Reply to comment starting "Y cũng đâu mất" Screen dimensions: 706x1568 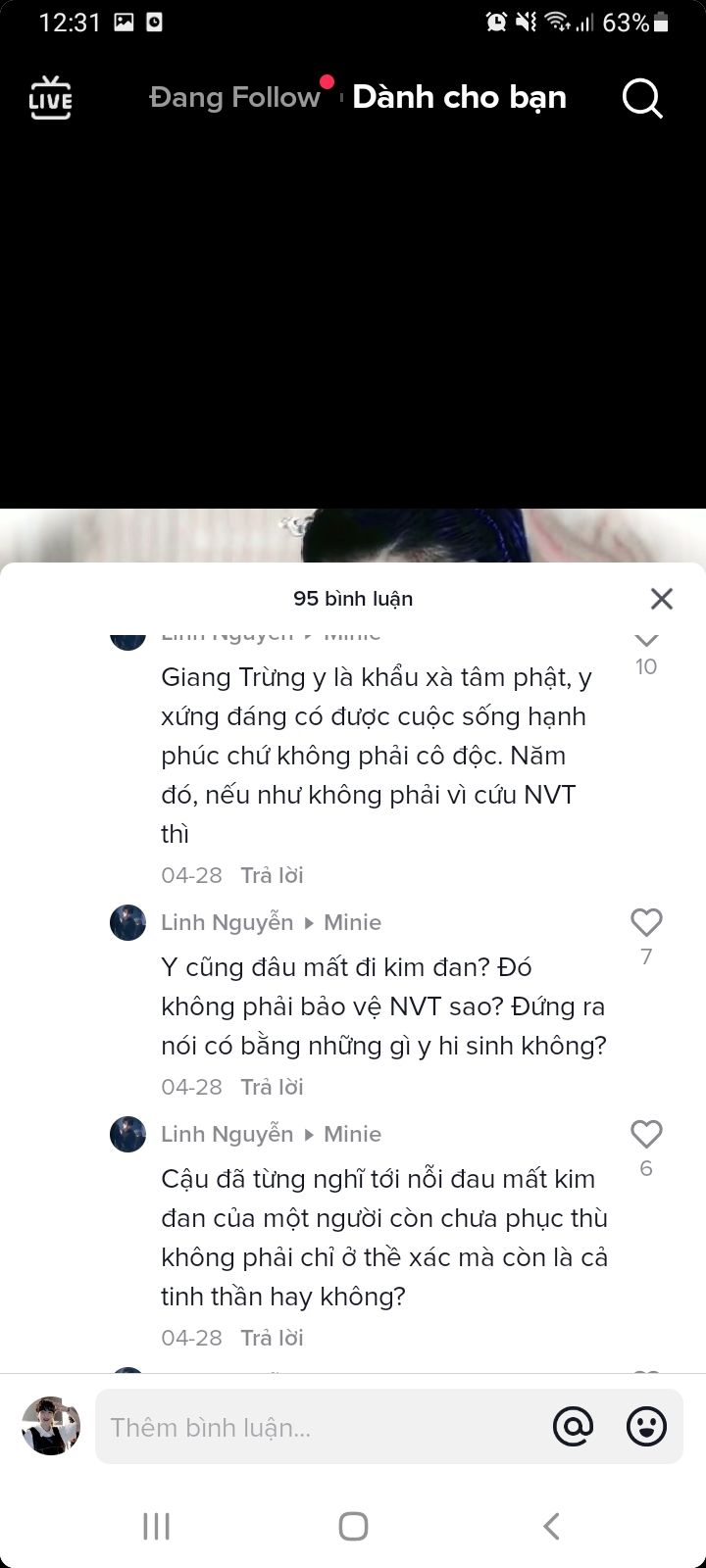[272, 1087]
